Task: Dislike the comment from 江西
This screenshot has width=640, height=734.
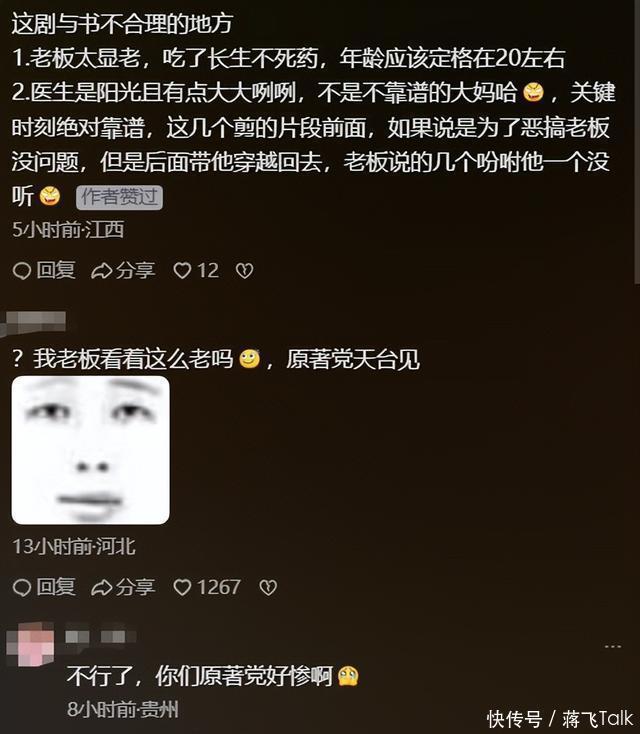Action: pyautogui.click(x=244, y=270)
